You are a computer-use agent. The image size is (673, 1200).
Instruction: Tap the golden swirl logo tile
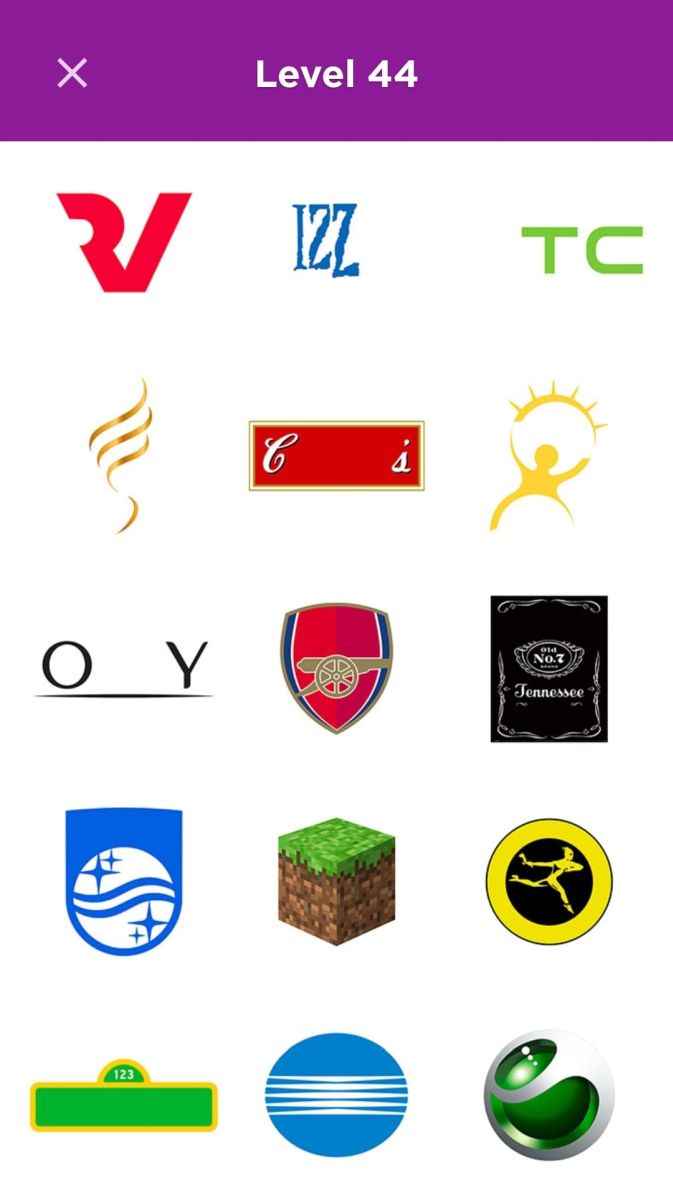click(x=120, y=455)
